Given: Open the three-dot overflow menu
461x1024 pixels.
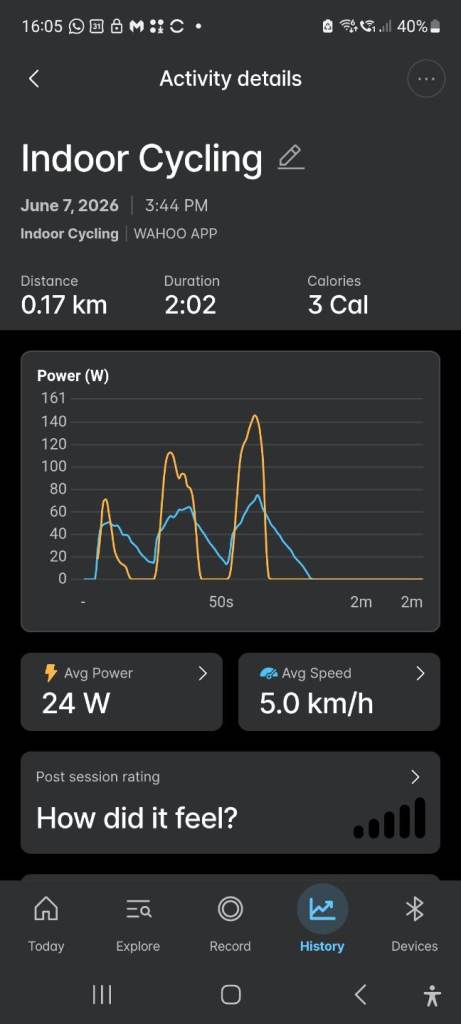Looking at the screenshot, I should click(x=426, y=79).
